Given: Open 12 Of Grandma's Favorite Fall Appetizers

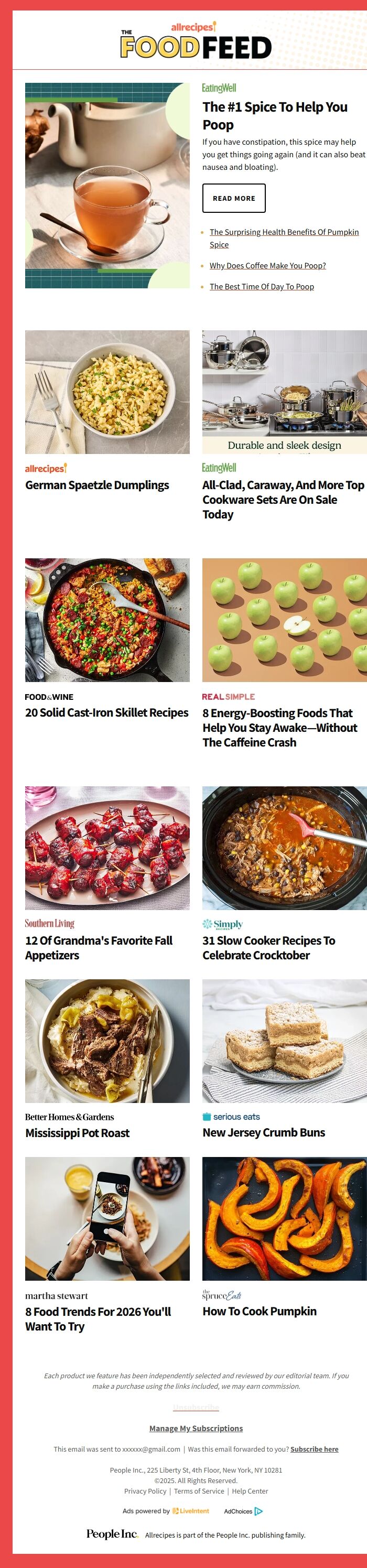Looking at the screenshot, I should coord(99,947).
